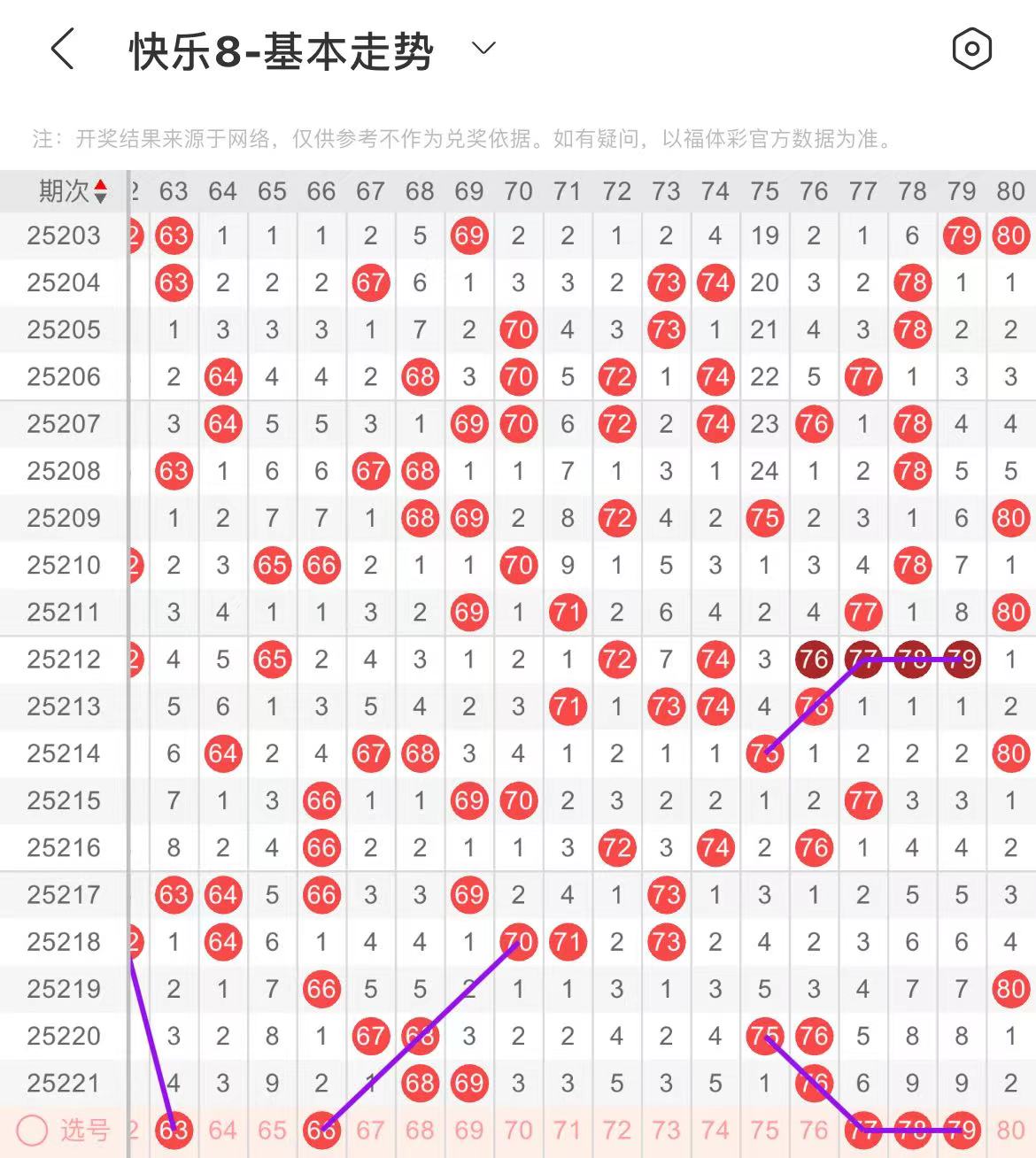Deselect number 66 in the 选号 row

[321, 1131]
